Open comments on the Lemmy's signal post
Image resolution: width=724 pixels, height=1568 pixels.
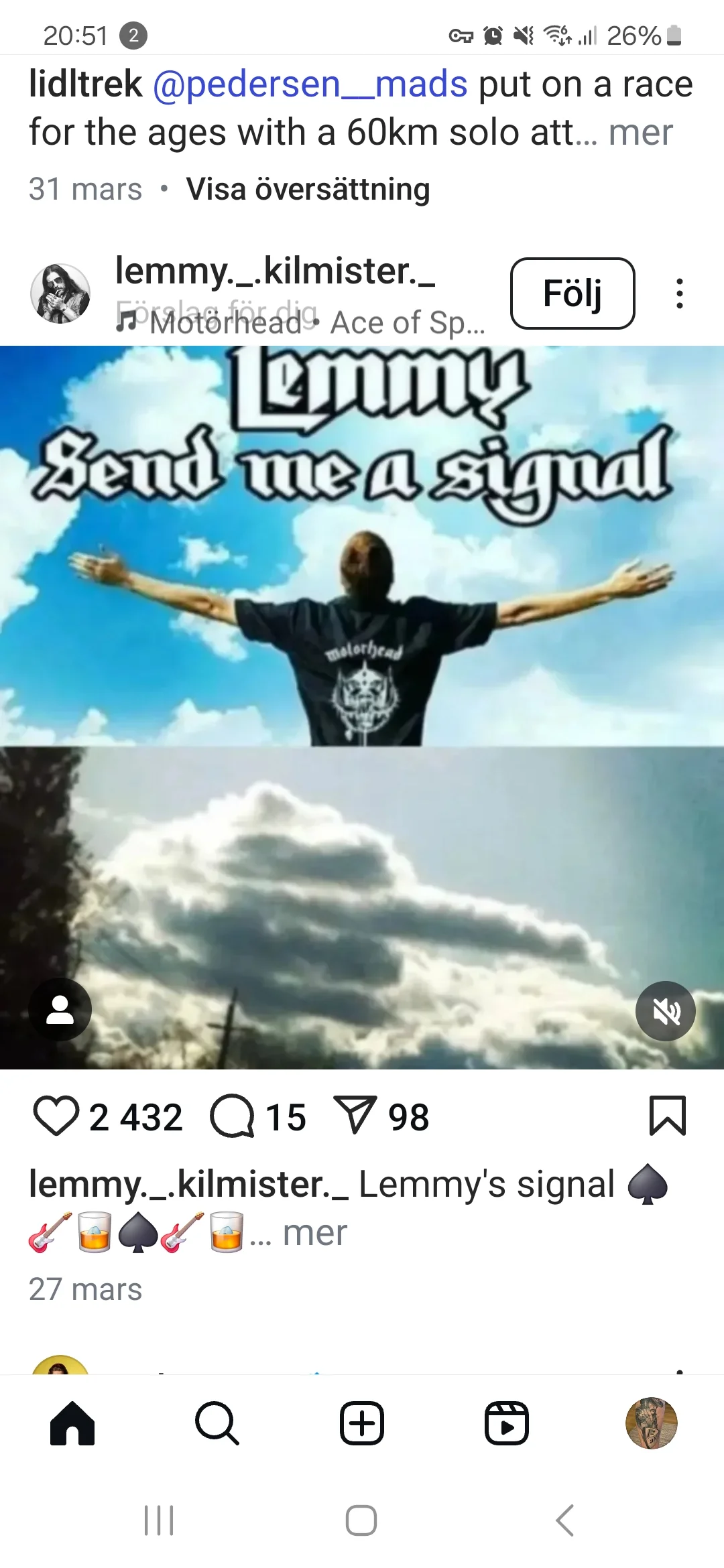click(232, 1116)
